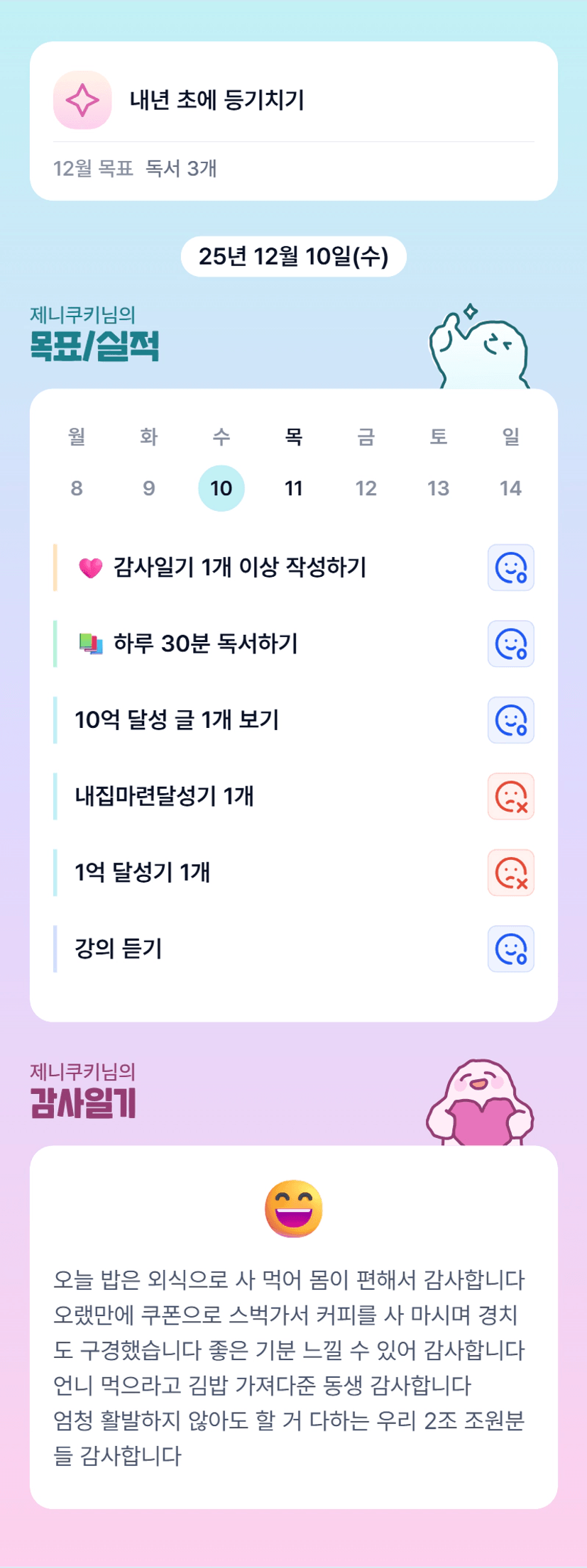Screen dimensions: 587x1568
Task: Tap the failed face for 1억 달성기 1개
Action: (510, 873)
